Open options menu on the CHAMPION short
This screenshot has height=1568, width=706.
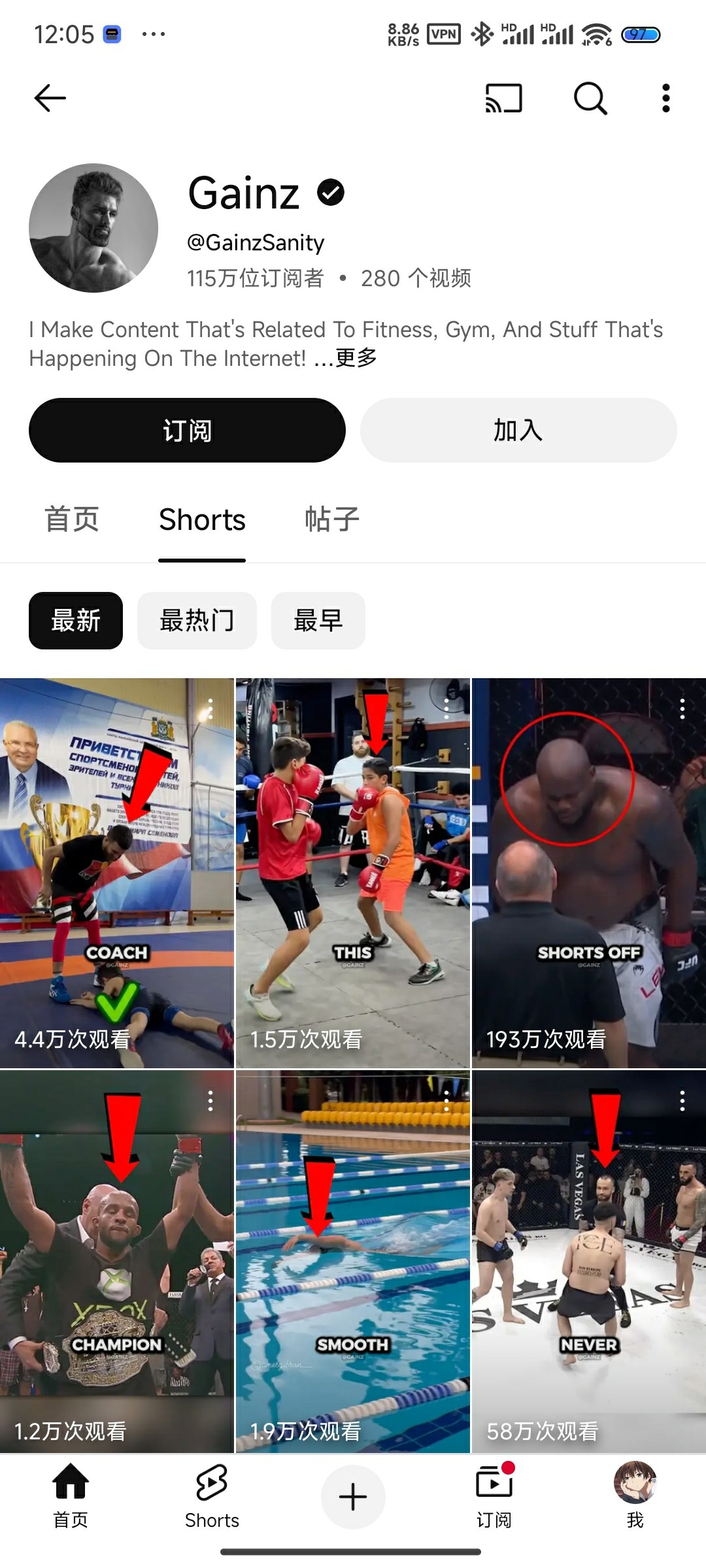210,1101
